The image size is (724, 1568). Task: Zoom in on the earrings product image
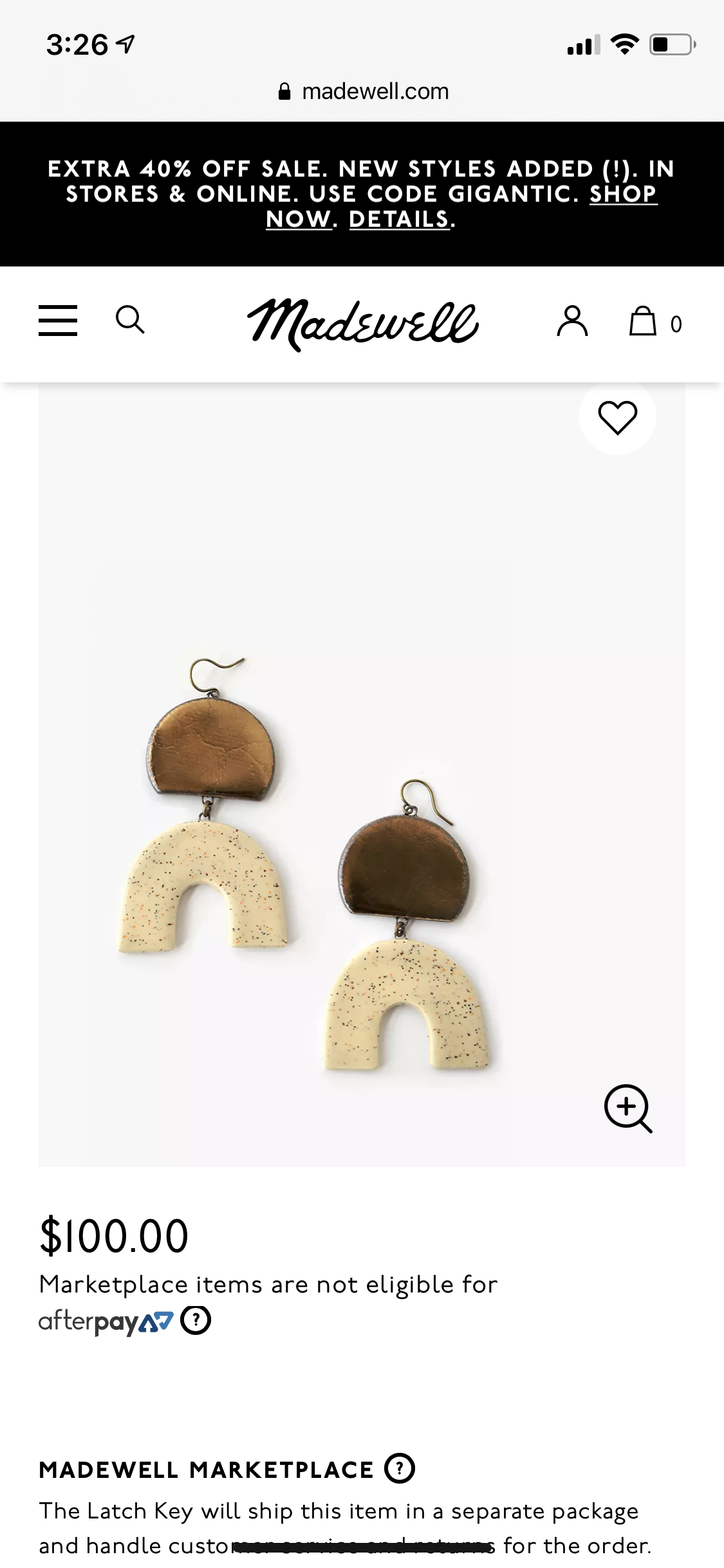point(628,1108)
